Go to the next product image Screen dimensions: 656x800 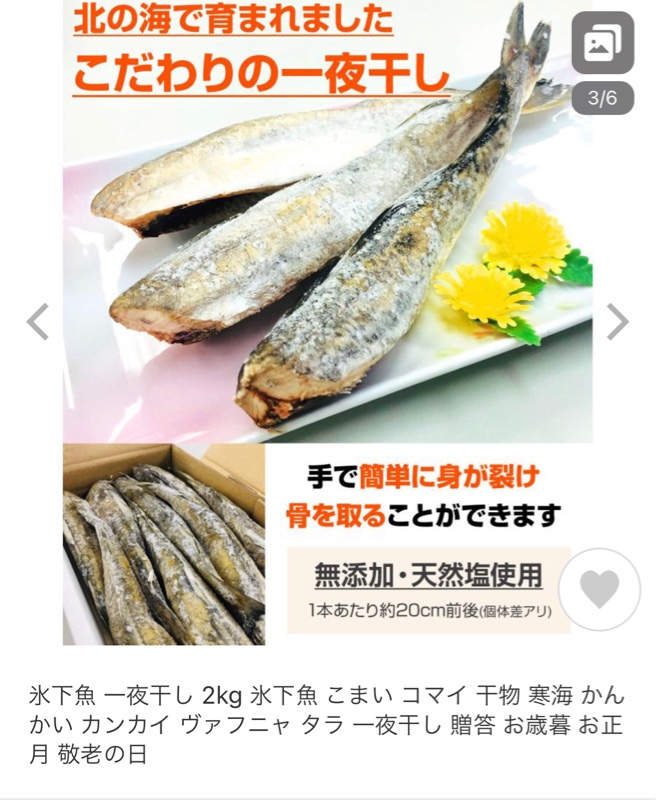[617, 322]
